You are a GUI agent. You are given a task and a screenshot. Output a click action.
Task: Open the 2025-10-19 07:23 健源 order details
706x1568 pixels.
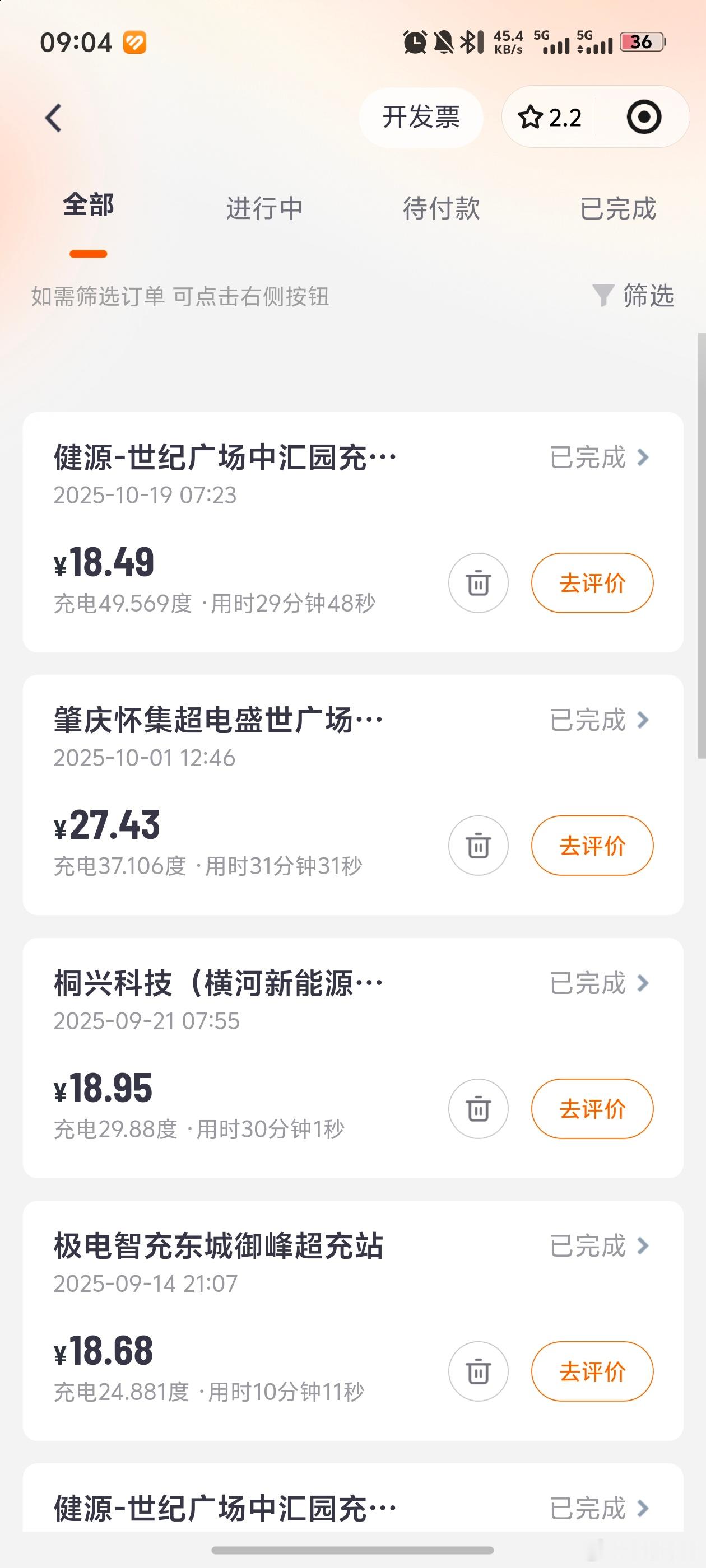600,457
